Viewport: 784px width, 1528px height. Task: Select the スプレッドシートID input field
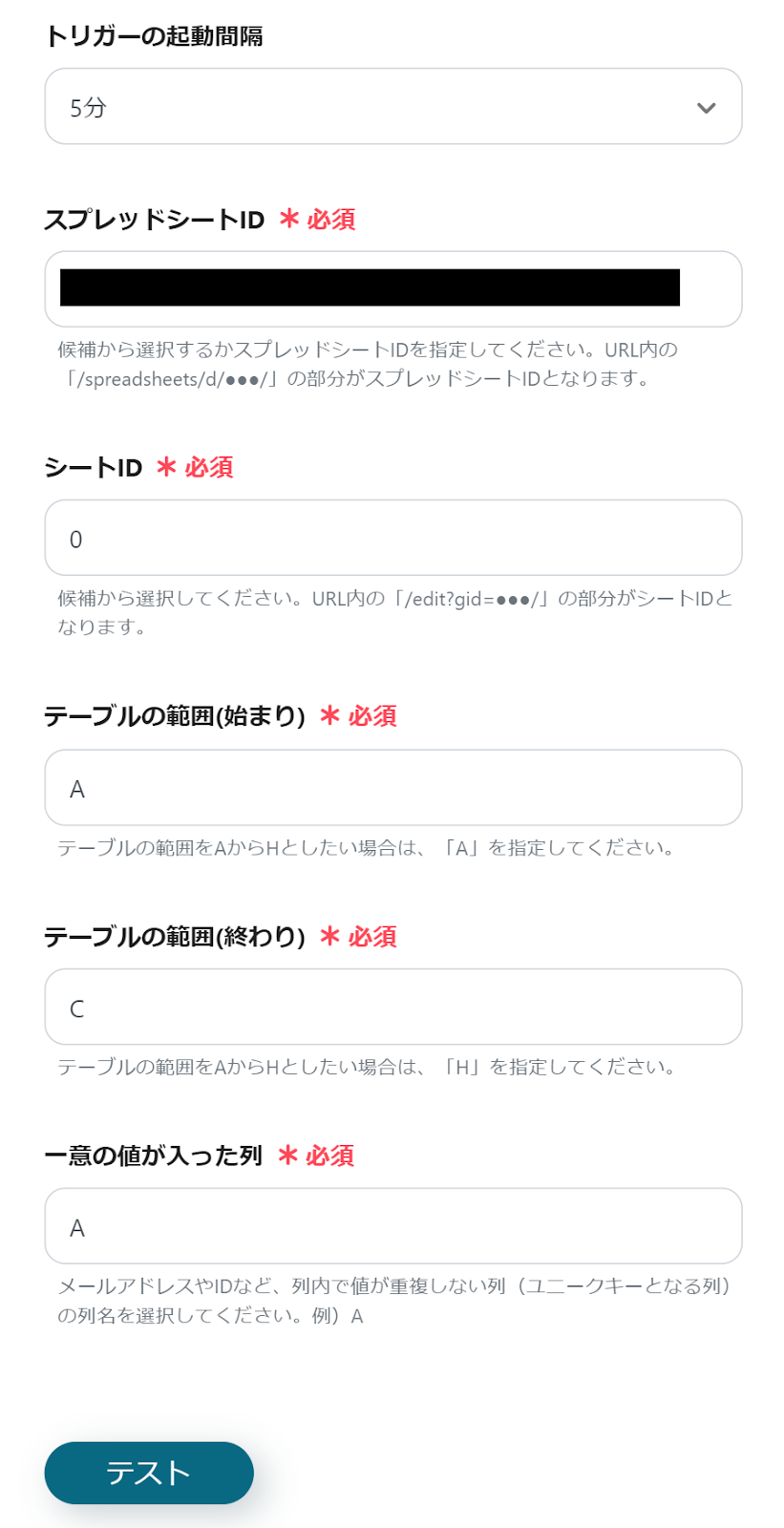(x=392, y=289)
